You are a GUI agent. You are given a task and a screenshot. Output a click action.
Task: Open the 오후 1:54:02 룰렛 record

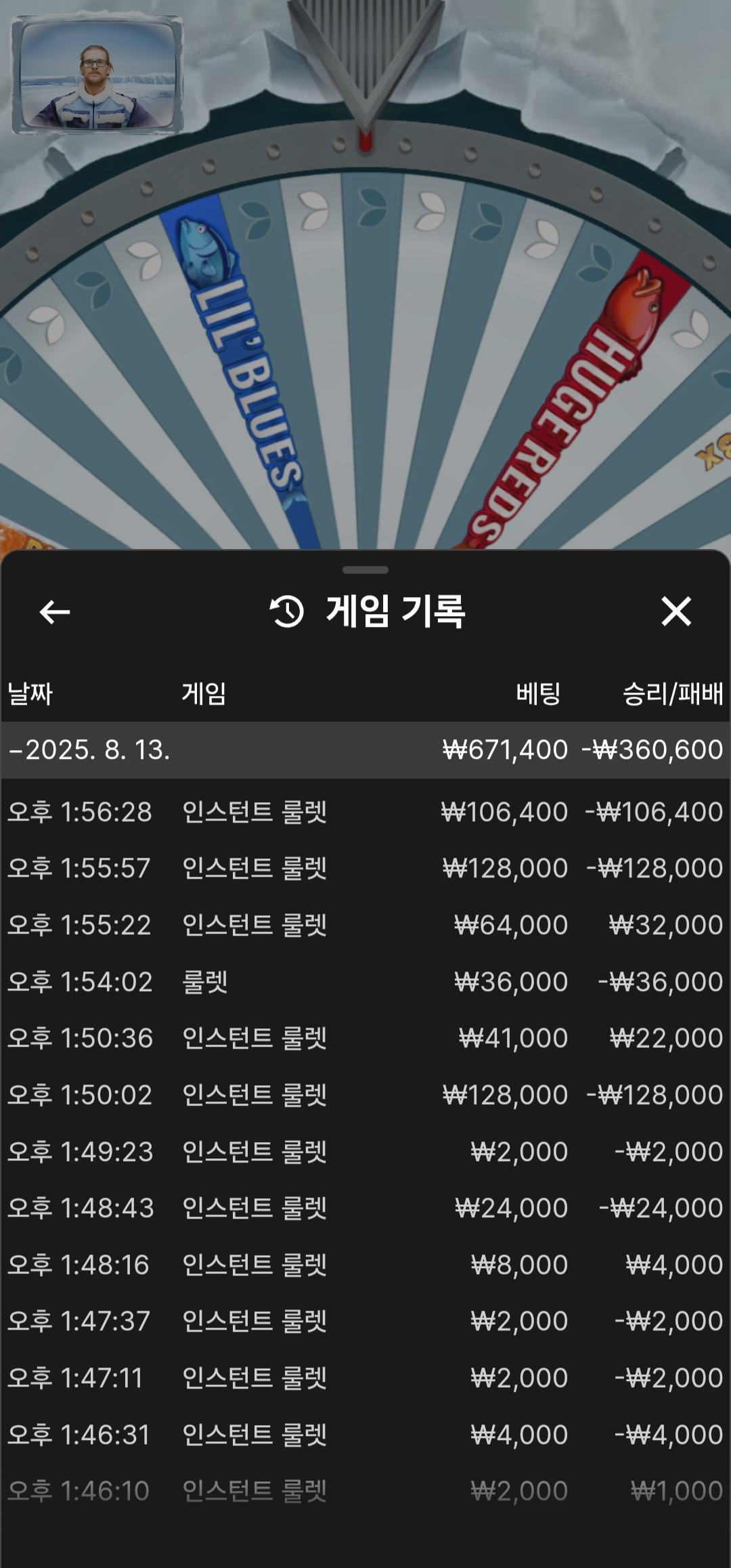tap(365, 982)
